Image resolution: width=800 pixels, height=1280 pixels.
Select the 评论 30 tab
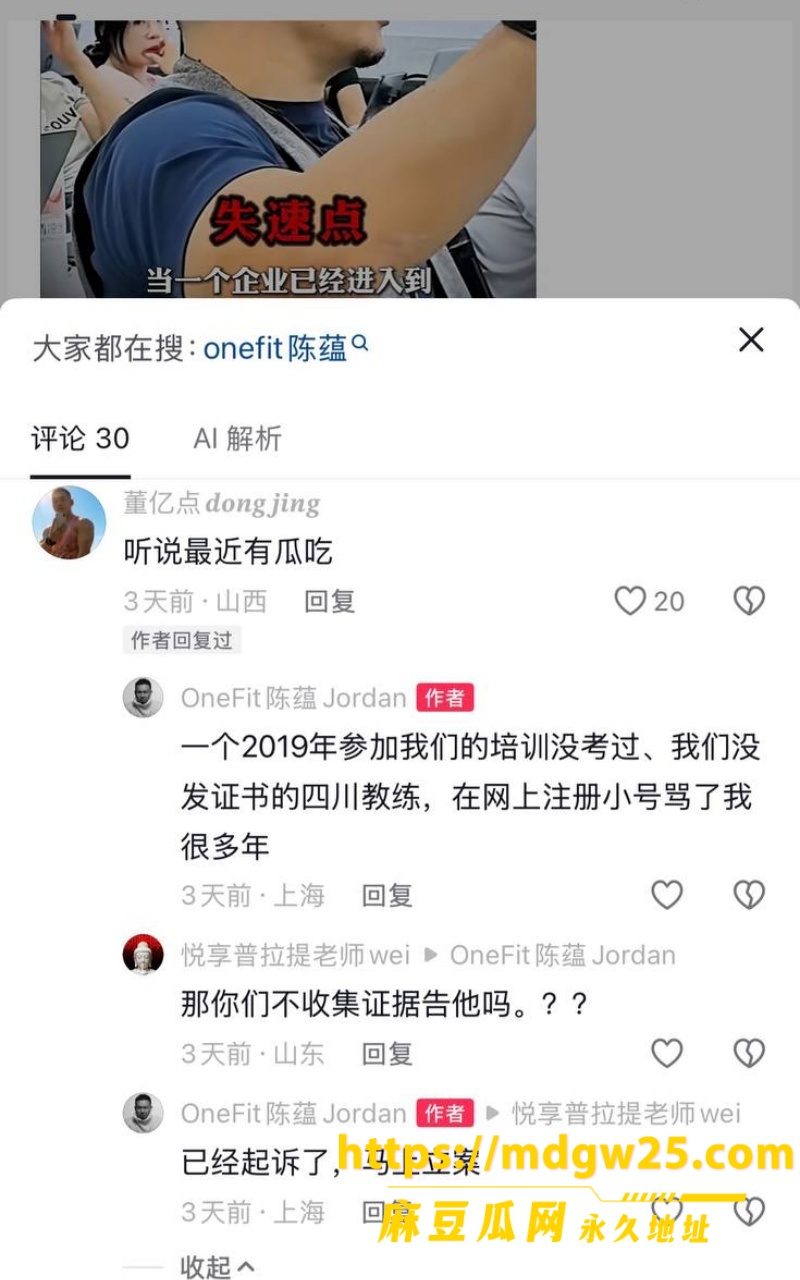pyautogui.click(x=80, y=438)
